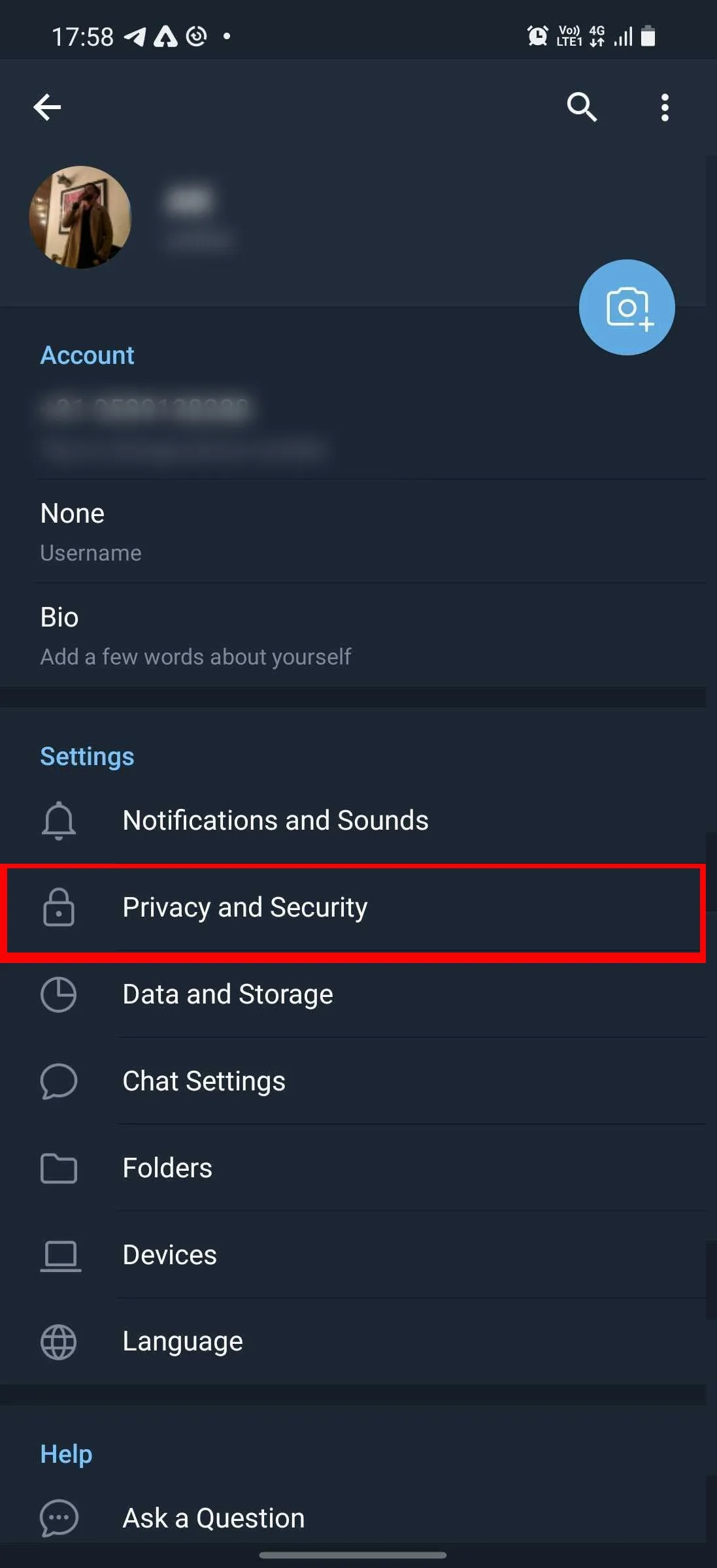This screenshot has width=717, height=1568.
Task: Go back using the arrow icon
Action: click(47, 107)
